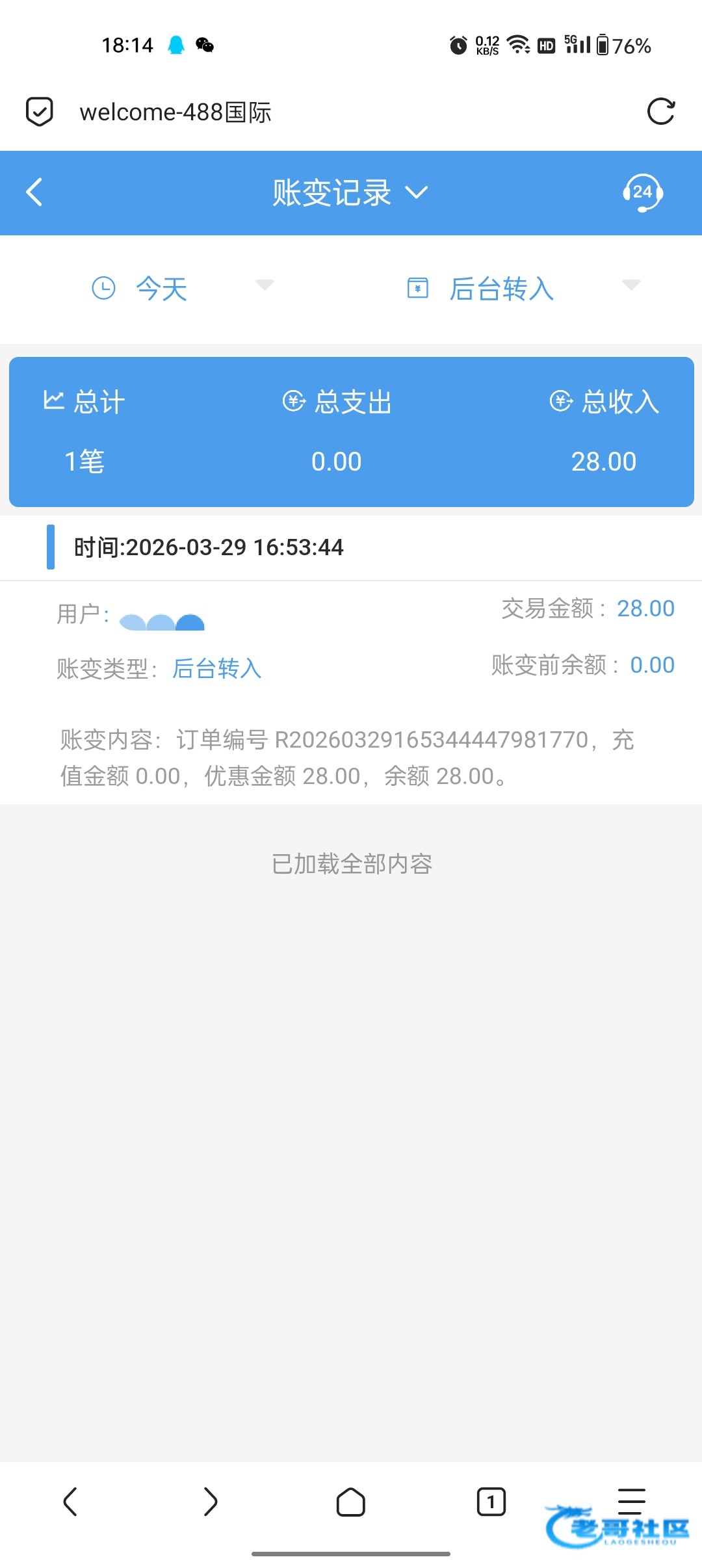Navigate forward in the browser

click(x=210, y=1502)
